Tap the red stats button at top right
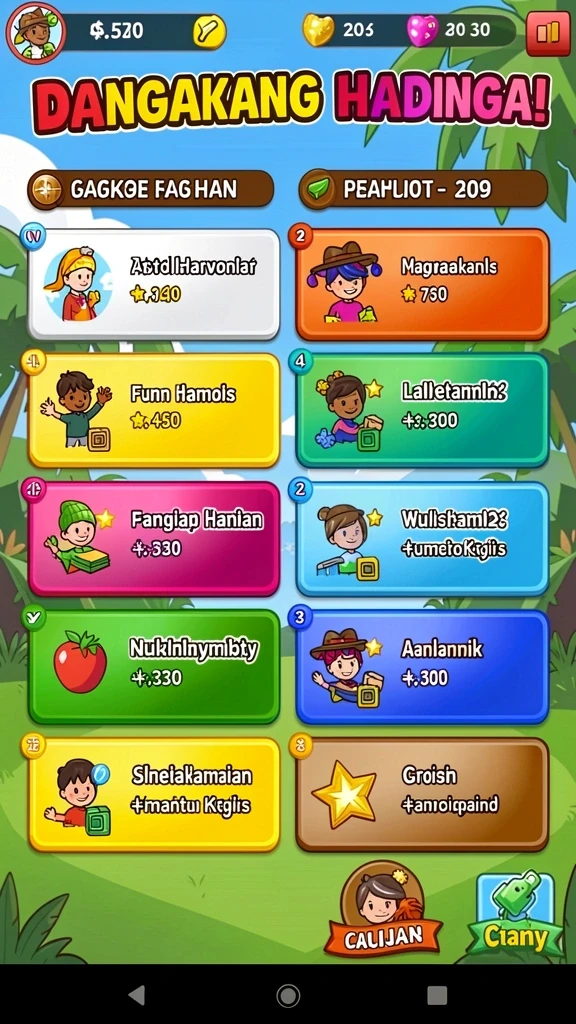Screen dimensions: 576x1024 (x=548, y=33)
